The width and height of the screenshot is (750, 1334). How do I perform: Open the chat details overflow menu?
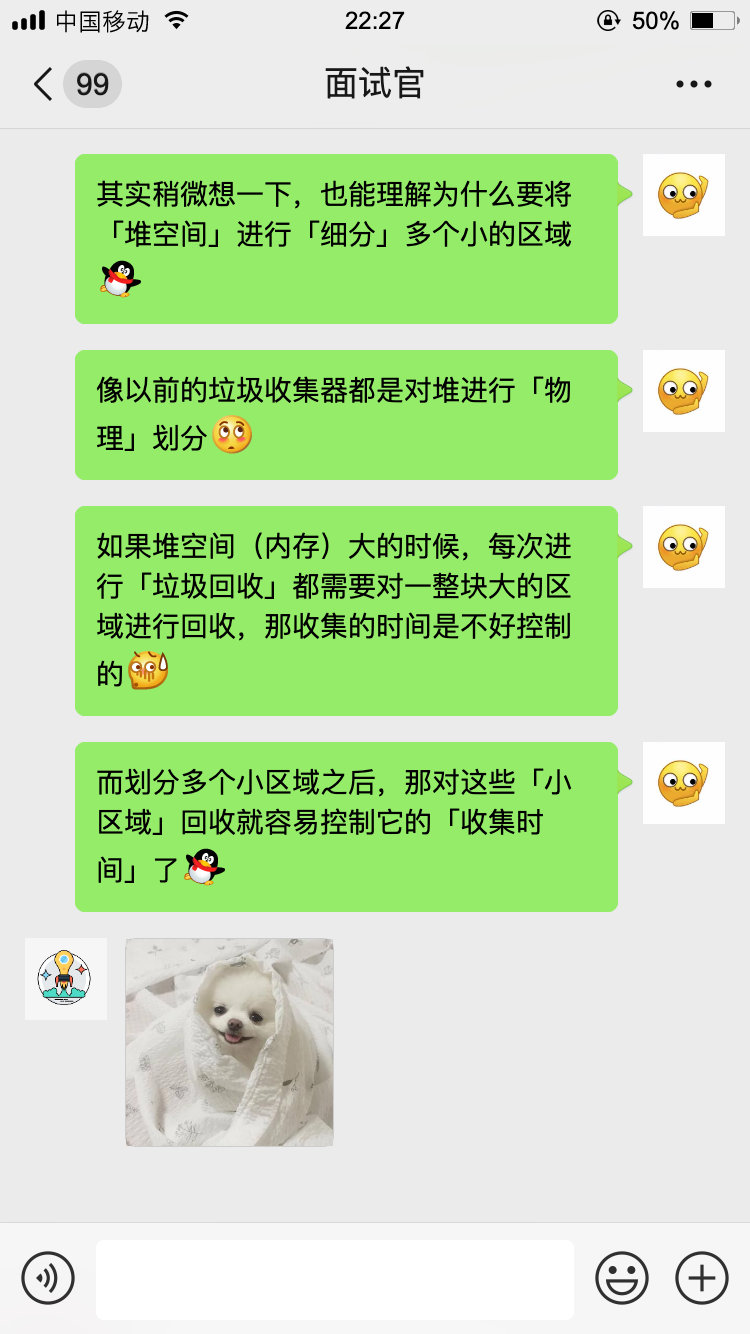693,84
